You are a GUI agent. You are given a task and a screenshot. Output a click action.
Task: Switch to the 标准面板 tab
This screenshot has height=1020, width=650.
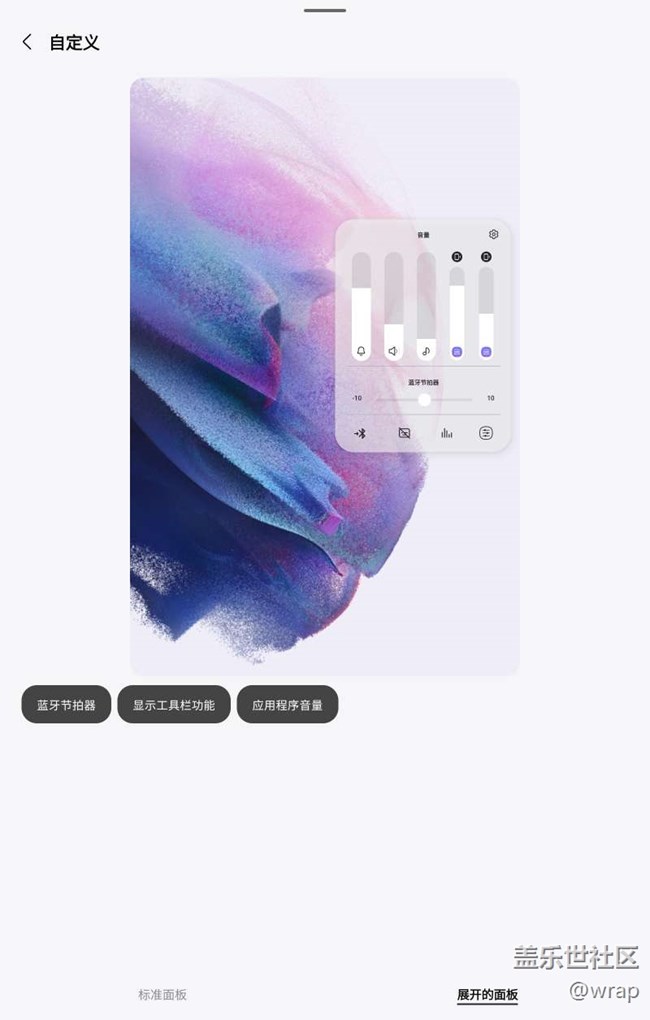tap(163, 994)
